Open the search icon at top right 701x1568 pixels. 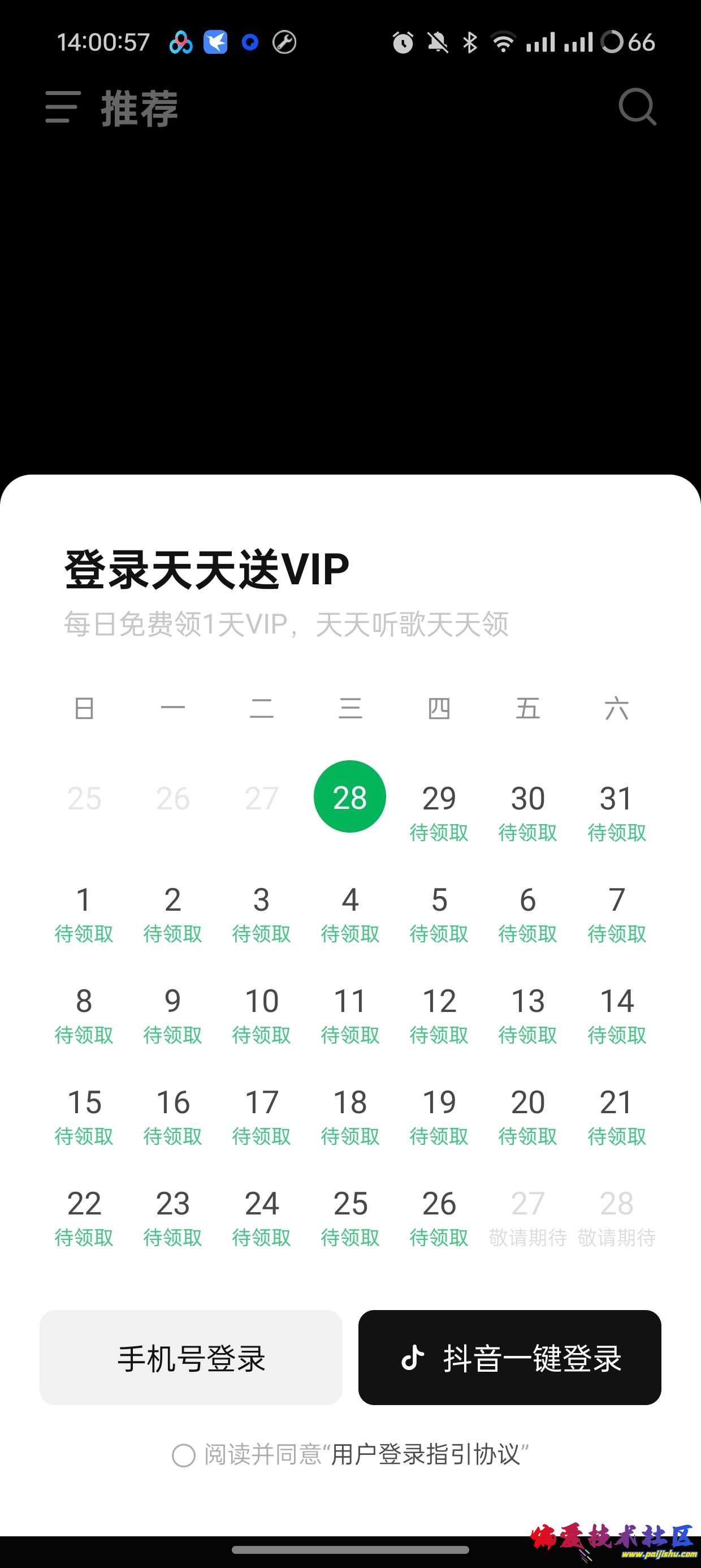[637, 107]
